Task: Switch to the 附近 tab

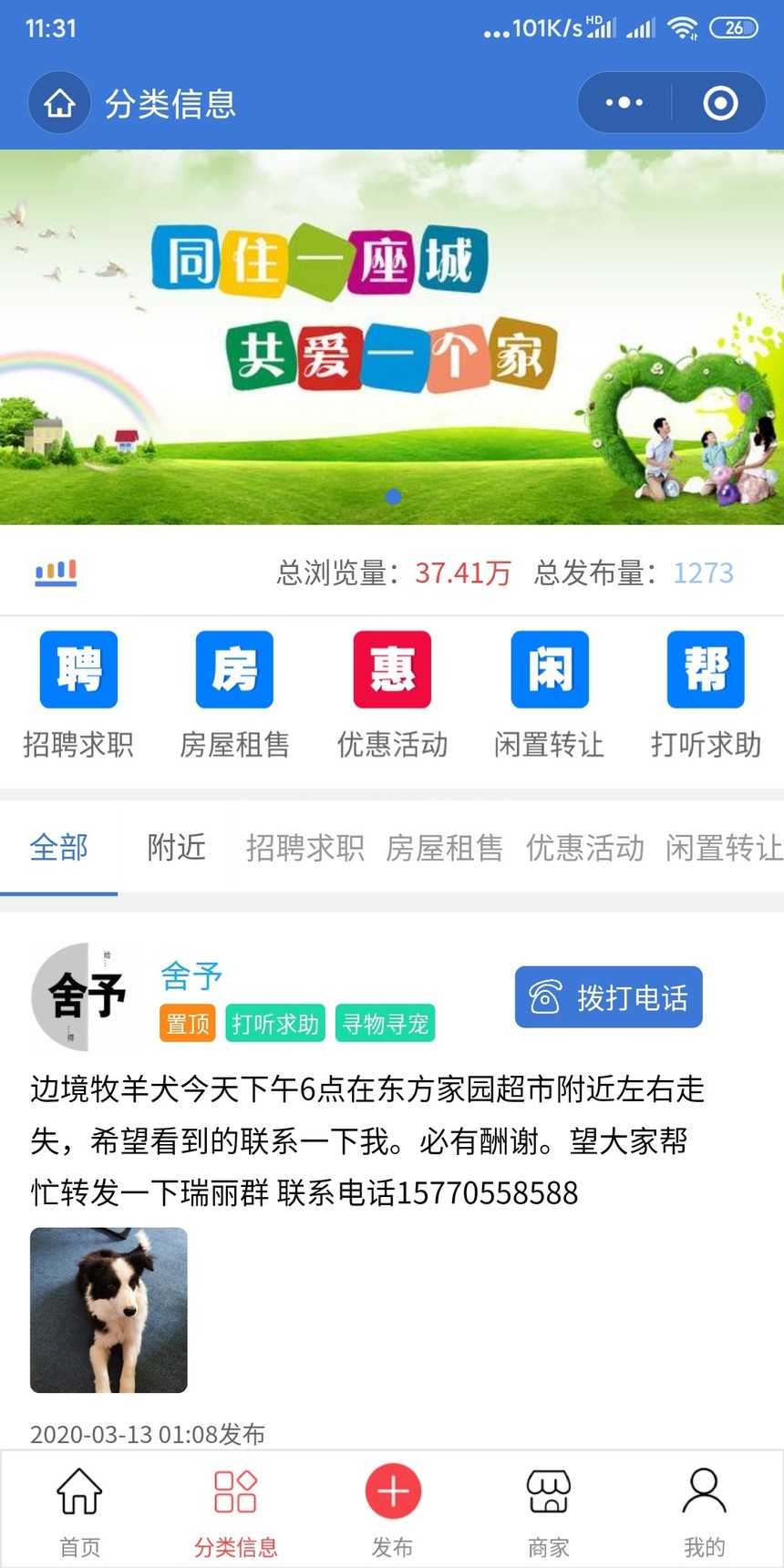Action: tap(176, 848)
